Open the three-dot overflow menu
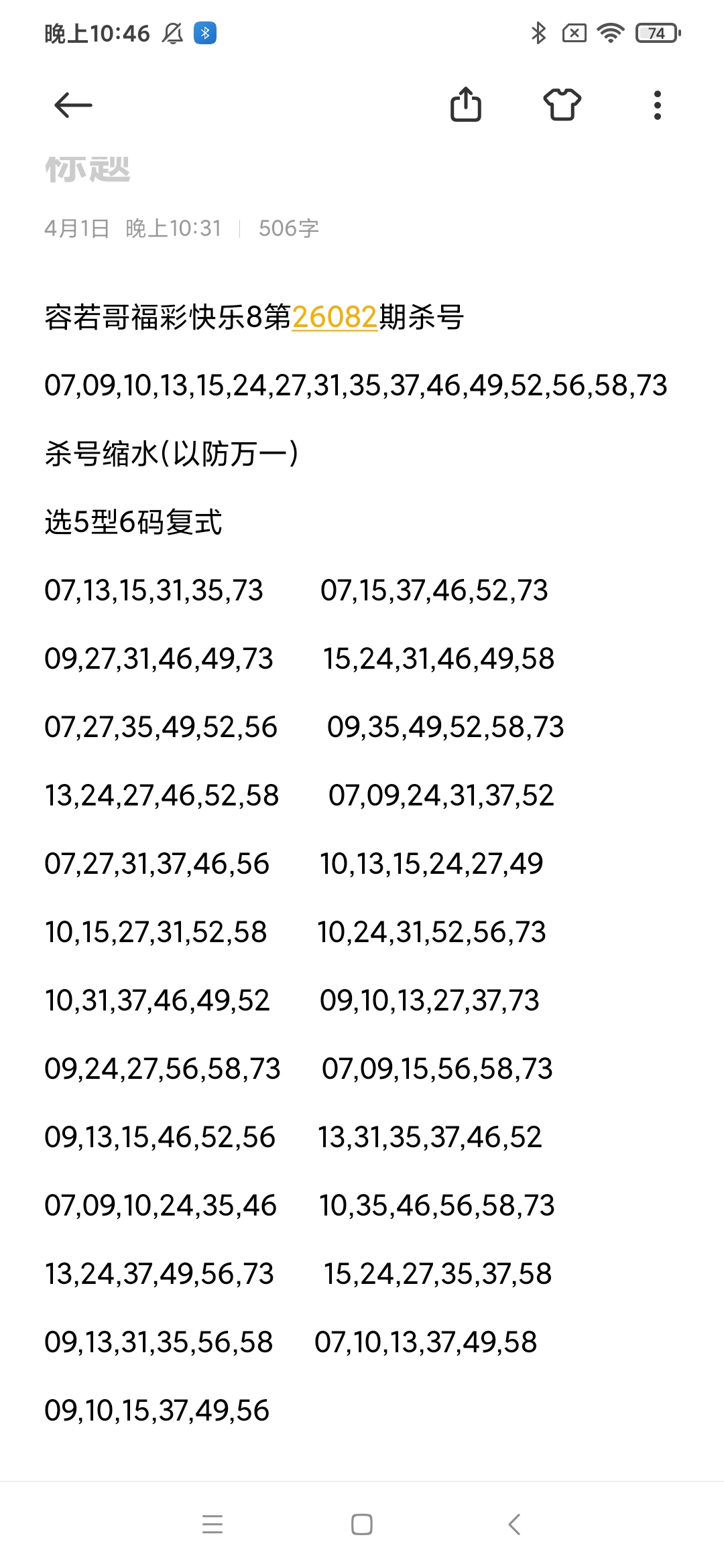724x1568 pixels. pyautogui.click(x=658, y=105)
